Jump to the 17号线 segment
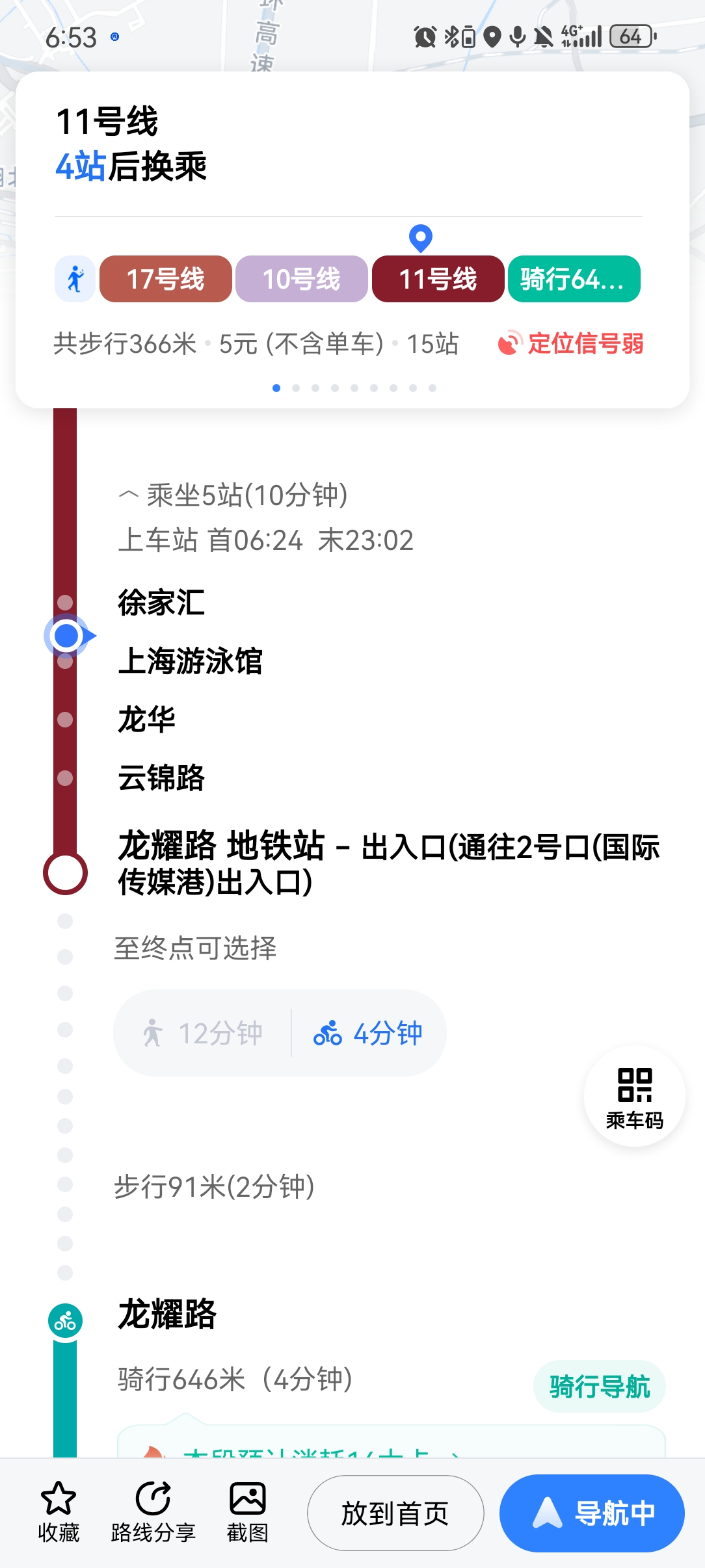Image resolution: width=705 pixels, height=1568 pixels. coord(166,279)
